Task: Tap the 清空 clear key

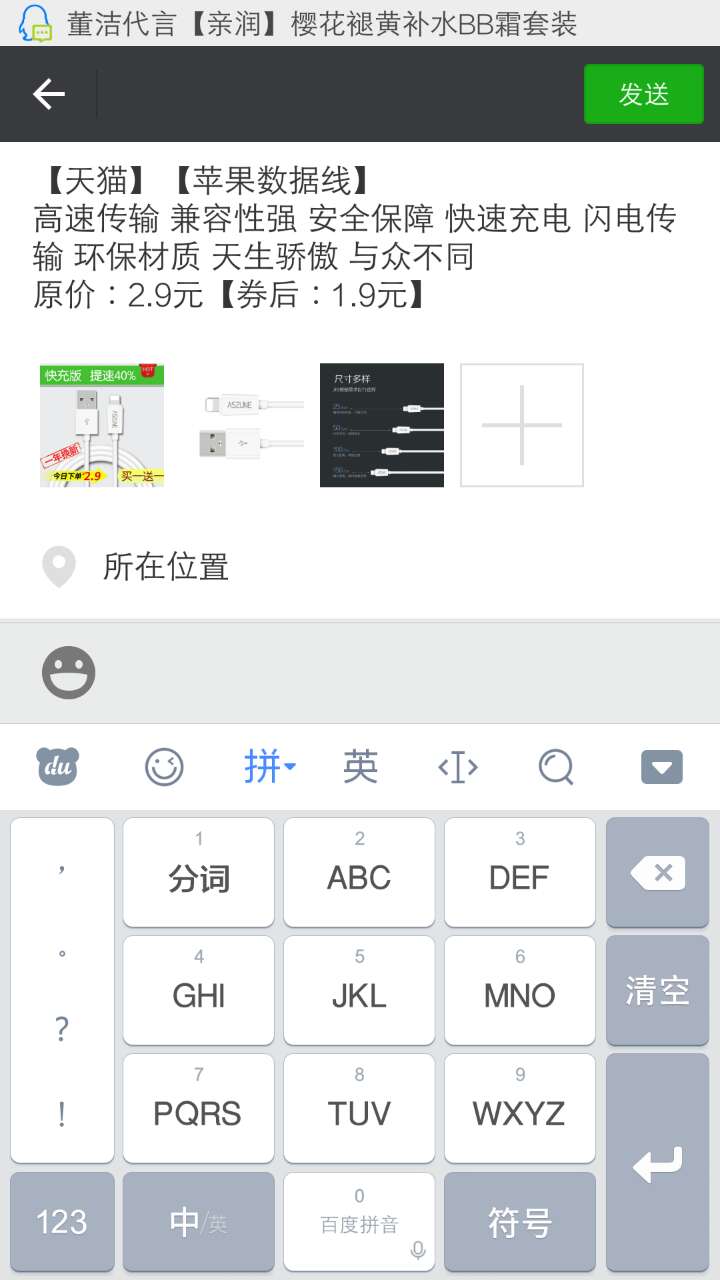Action: (657, 991)
